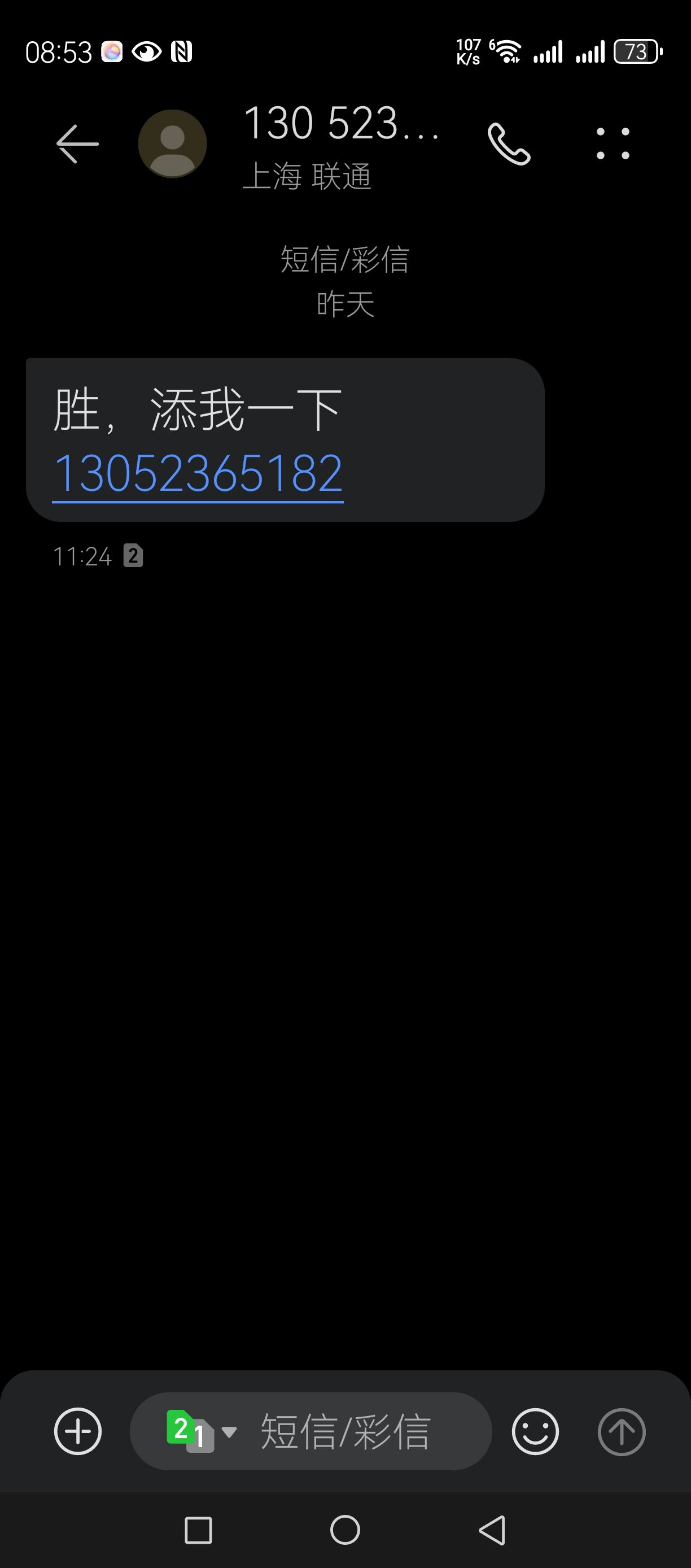
Task: Open the plus attachment button
Action: point(78,1431)
